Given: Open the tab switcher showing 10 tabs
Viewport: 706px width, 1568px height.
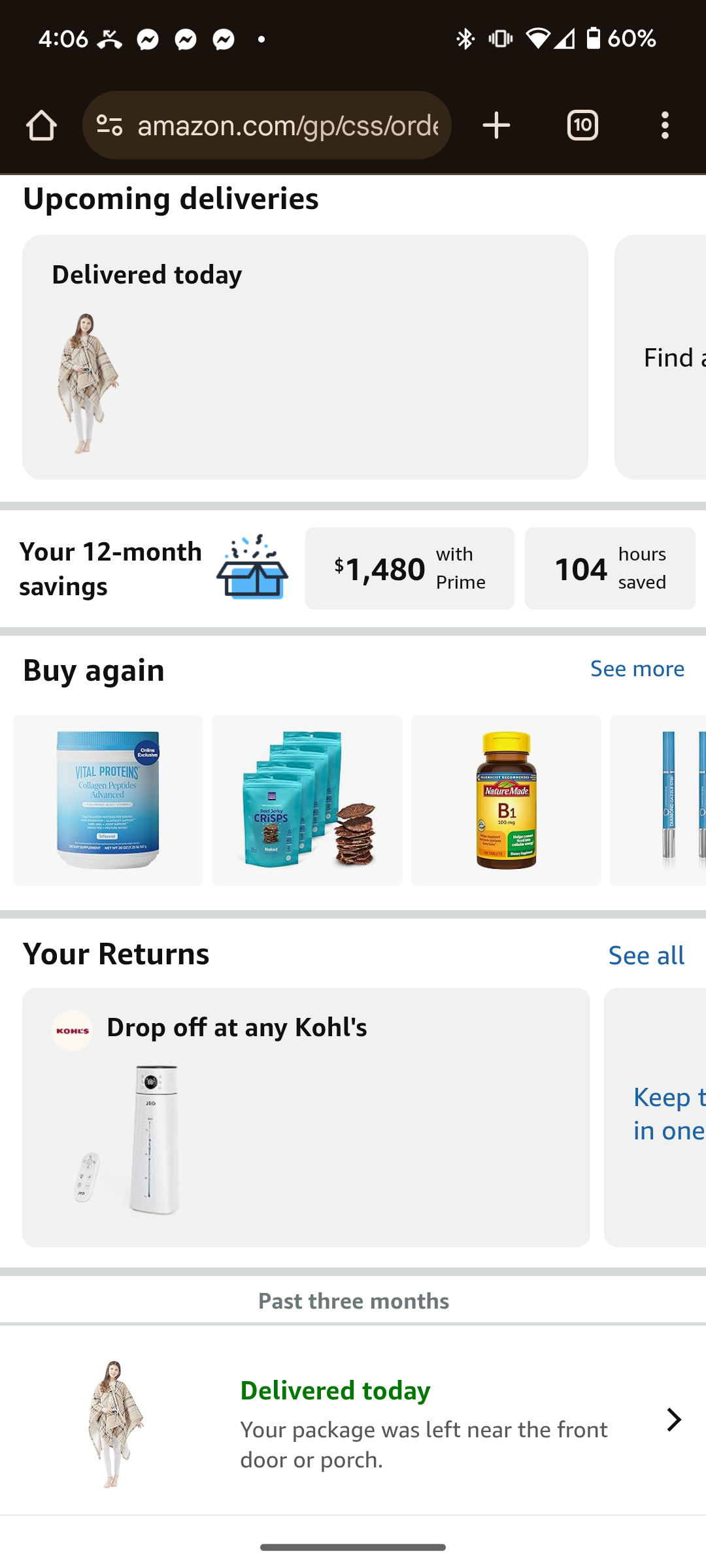Looking at the screenshot, I should pos(582,125).
